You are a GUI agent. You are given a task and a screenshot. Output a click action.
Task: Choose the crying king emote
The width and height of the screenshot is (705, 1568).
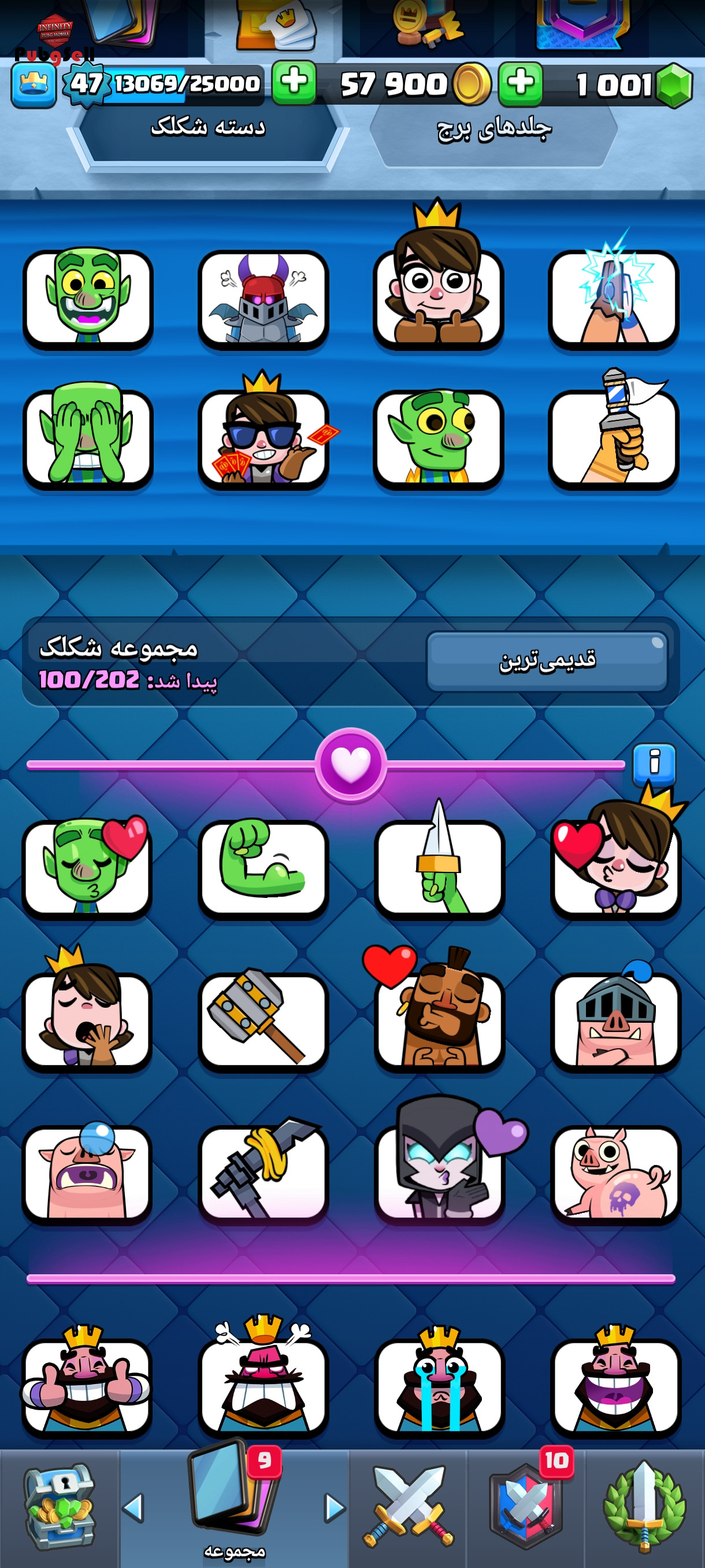[439, 1382]
